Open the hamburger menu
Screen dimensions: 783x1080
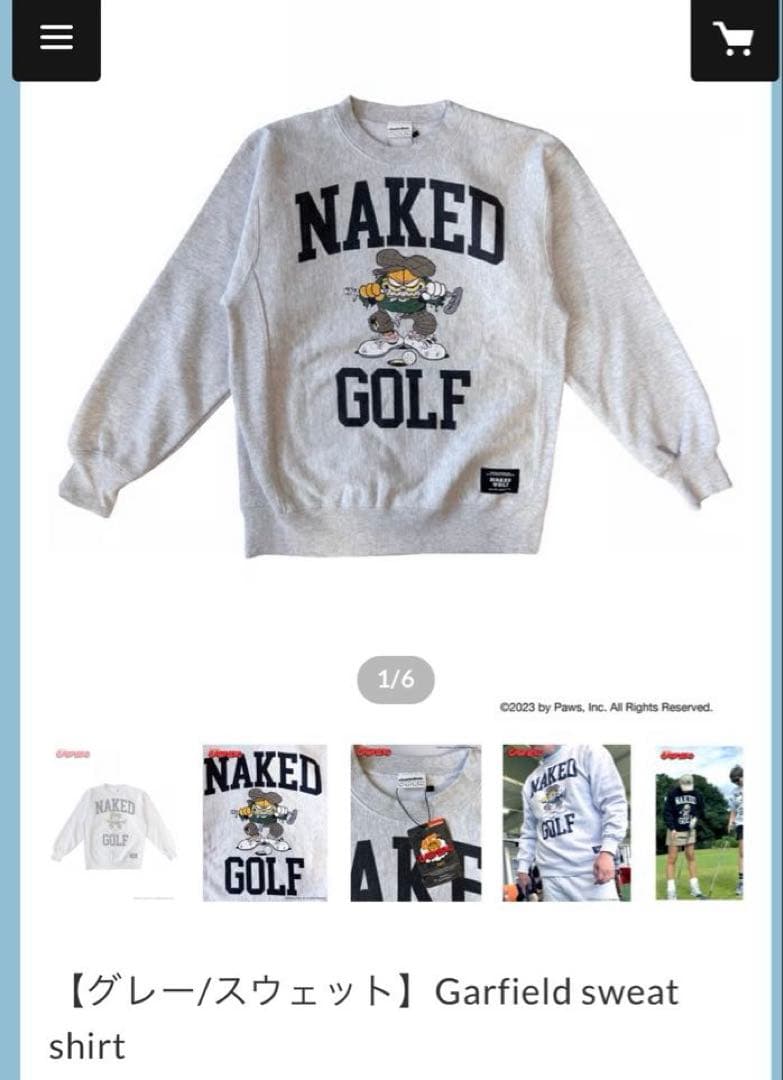coord(56,38)
